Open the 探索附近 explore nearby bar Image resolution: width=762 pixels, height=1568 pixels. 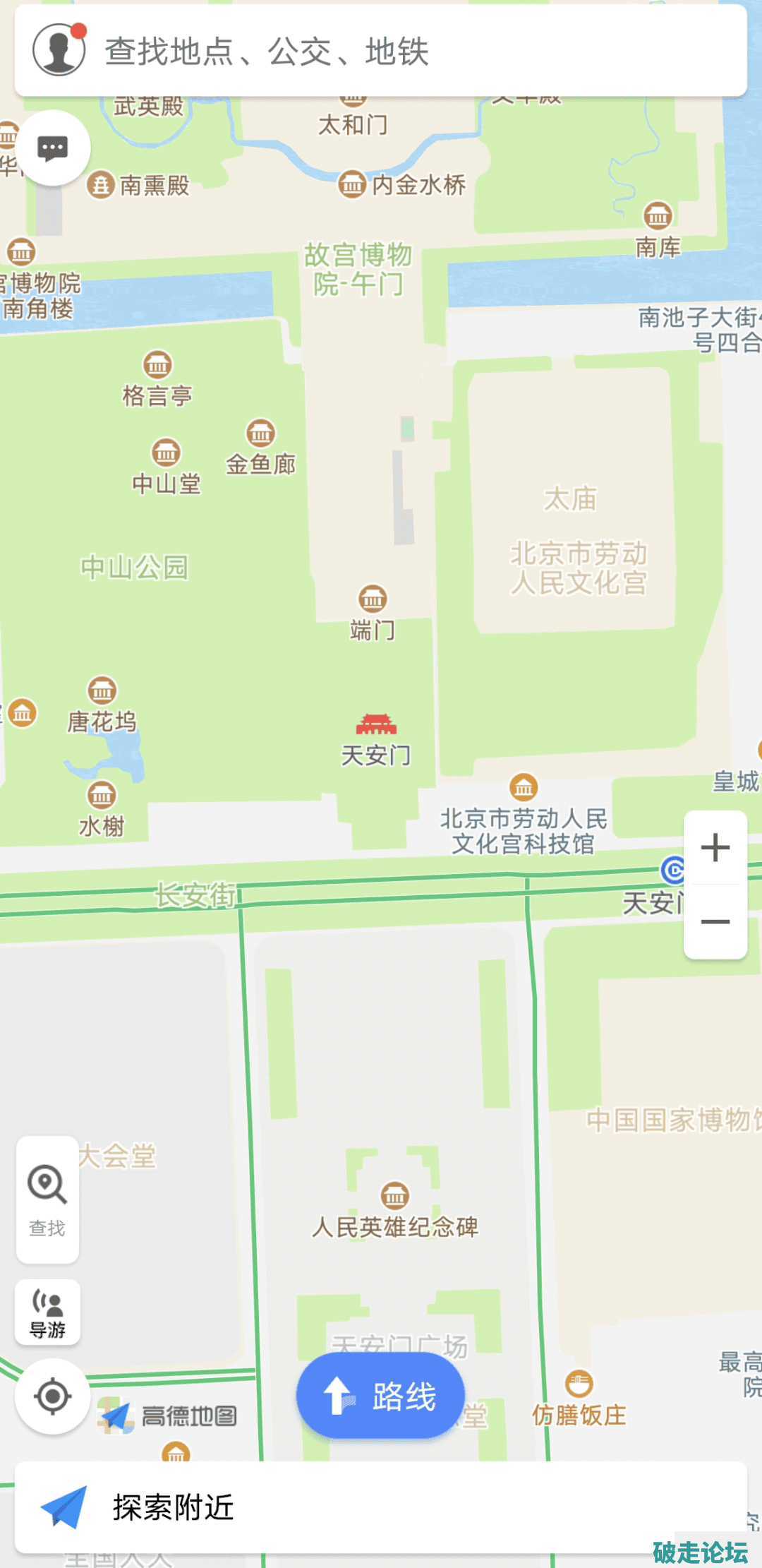381,1507
